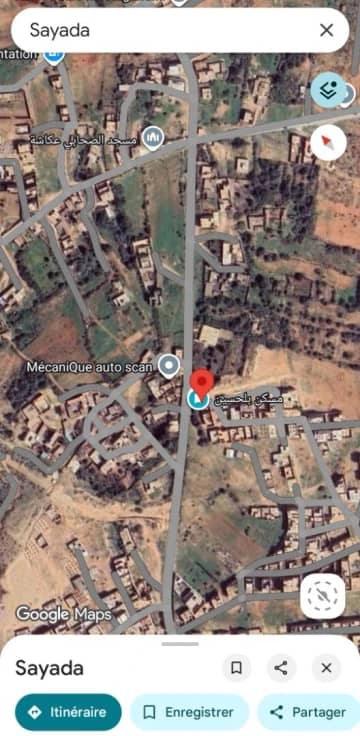Tap the compass to reorient the map
The image size is (360, 736).
(x=329, y=142)
